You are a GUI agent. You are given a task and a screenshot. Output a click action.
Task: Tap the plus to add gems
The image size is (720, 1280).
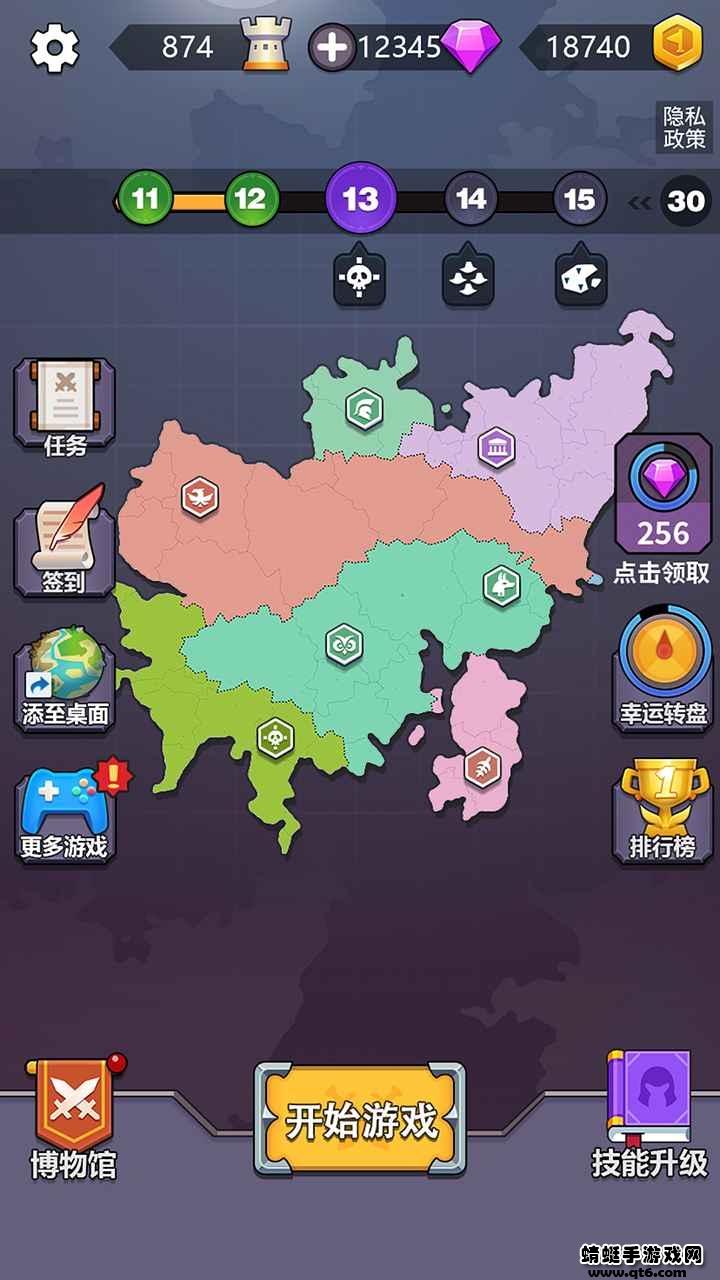(x=332, y=47)
